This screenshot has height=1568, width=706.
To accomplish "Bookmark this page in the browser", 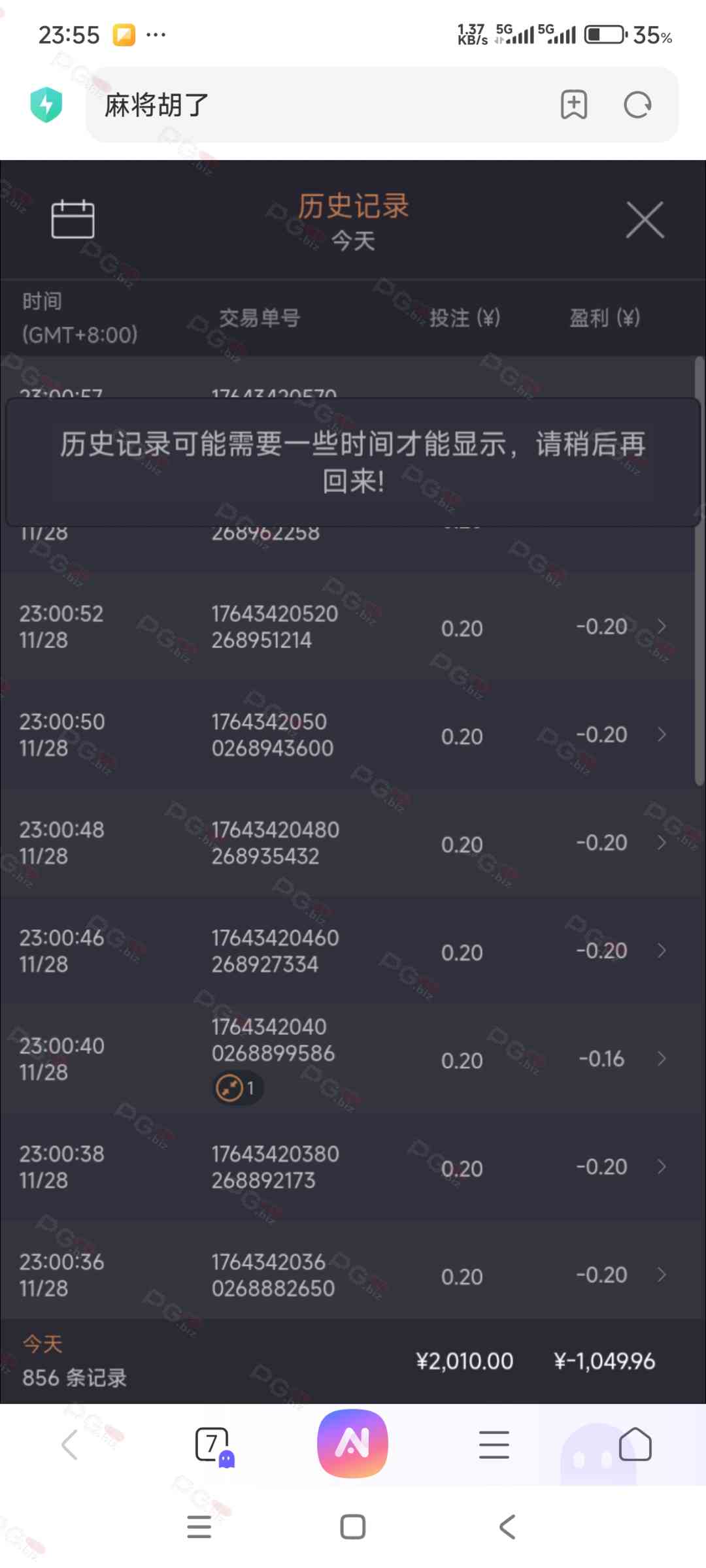I will [x=574, y=105].
